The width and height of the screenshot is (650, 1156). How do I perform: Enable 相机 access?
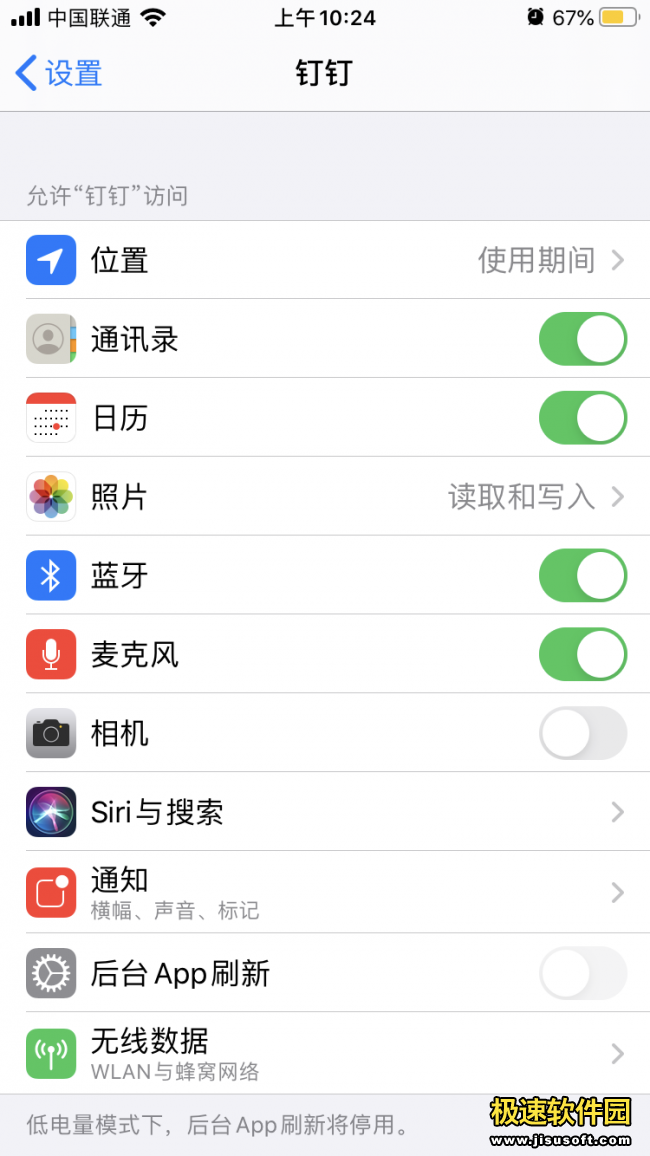(582, 733)
